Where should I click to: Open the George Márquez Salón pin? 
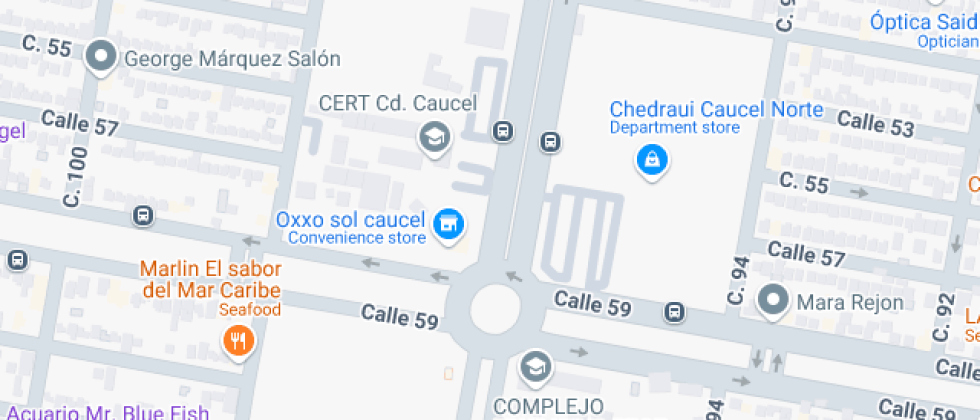[x=101, y=58]
